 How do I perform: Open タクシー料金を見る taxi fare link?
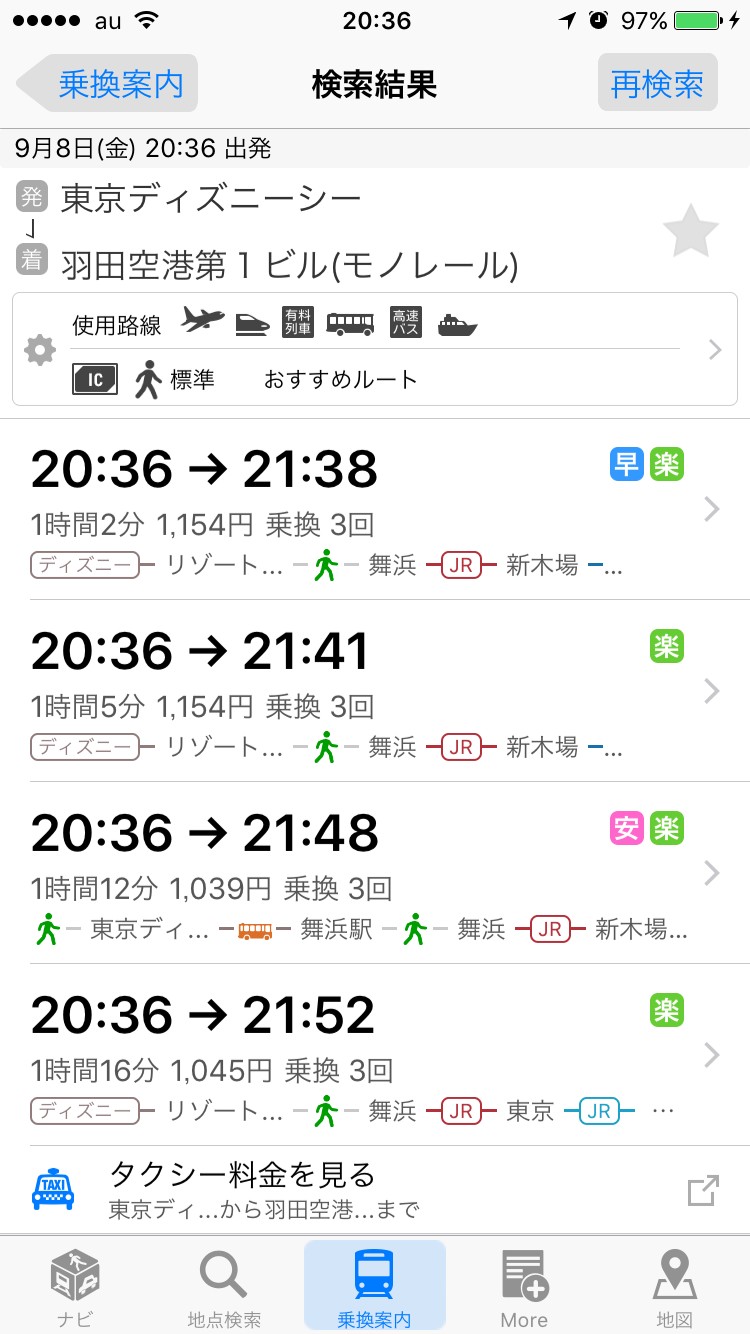pyautogui.click(x=375, y=1190)
